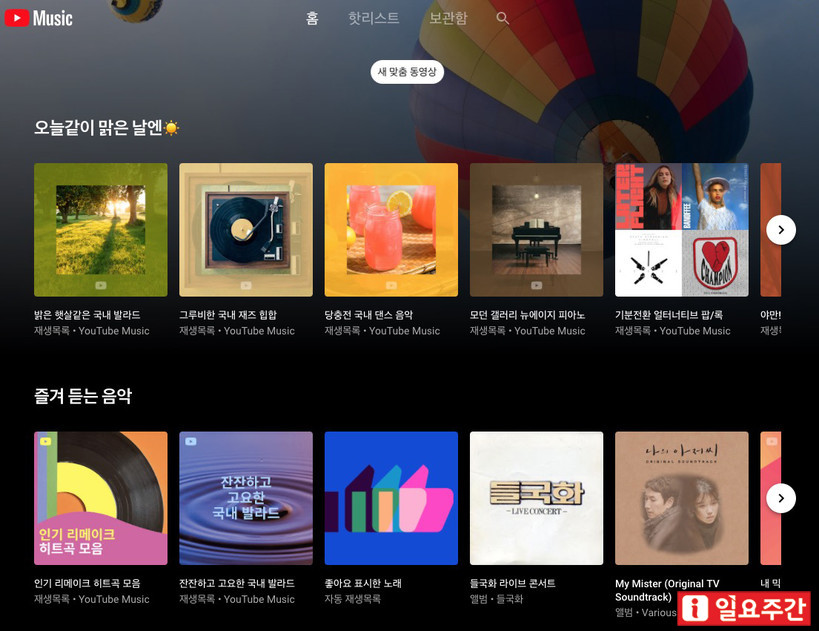Screen dimensions: 819x631
Task: Go to the 홈 tab
Action: click(312, 18)
